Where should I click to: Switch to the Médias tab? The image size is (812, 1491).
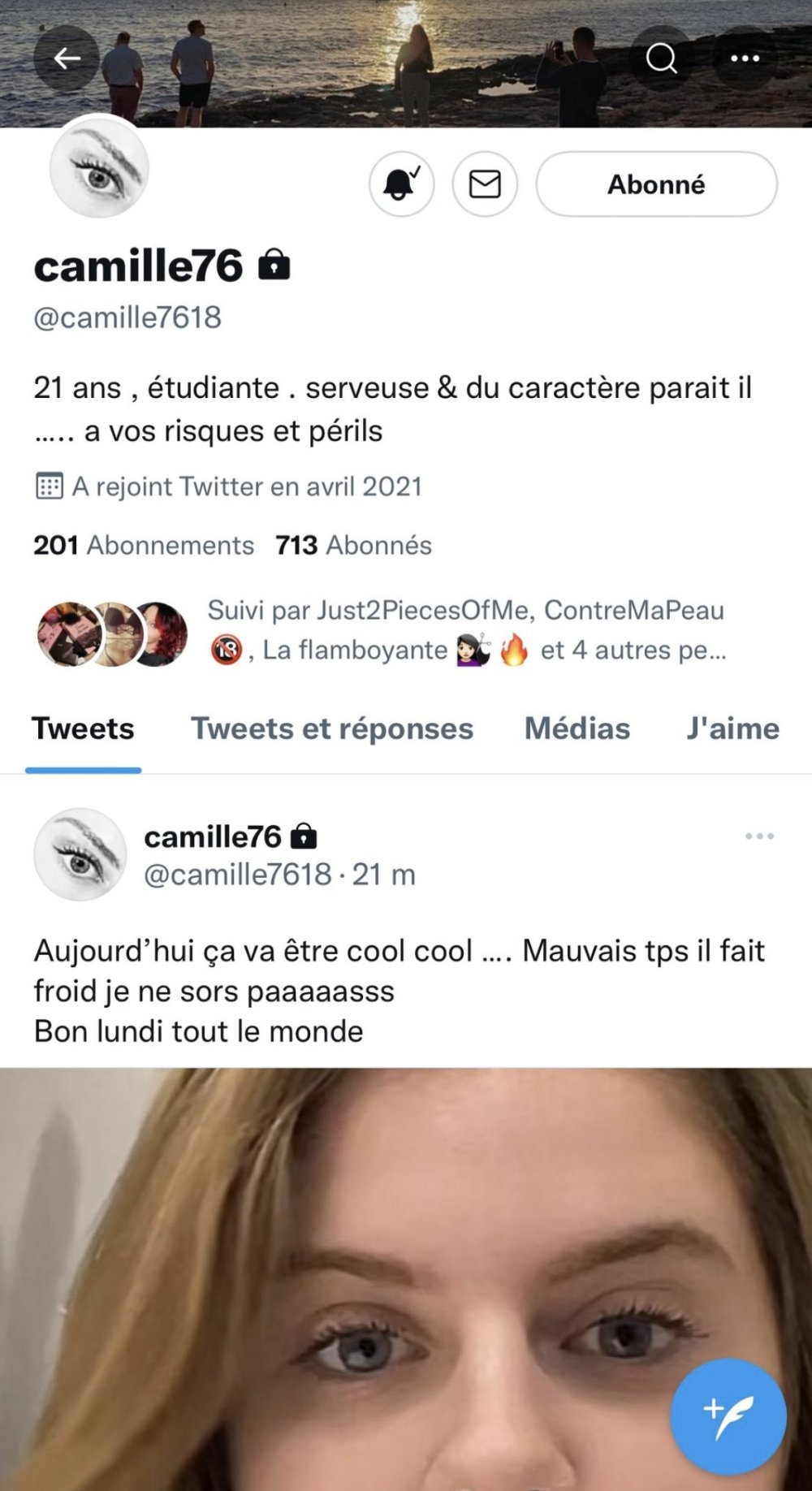[x=577, y=728]
